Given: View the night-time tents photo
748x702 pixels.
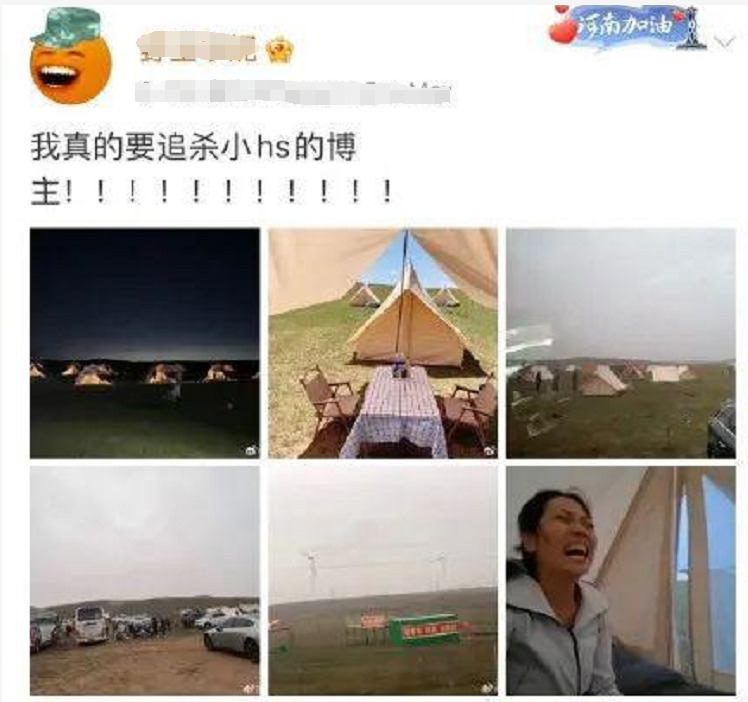Looking at the screenshot, I should tap(144, 343).
